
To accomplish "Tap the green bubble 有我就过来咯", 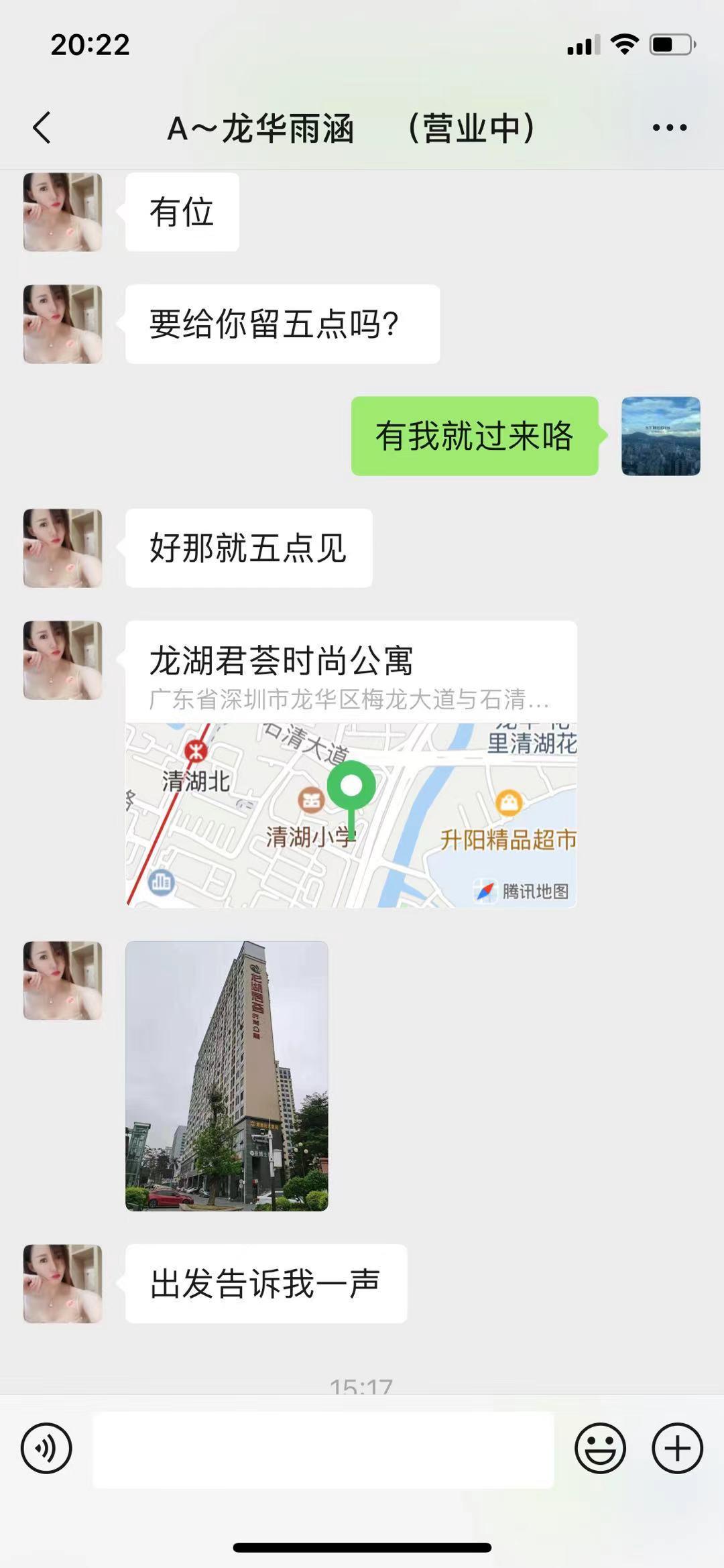I will point(475,435).
